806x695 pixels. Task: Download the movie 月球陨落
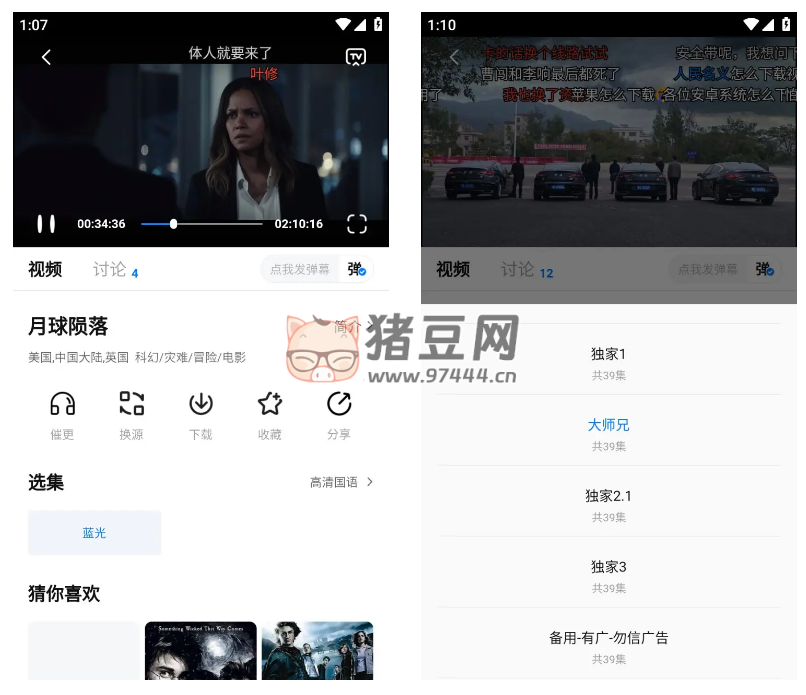click(x=201, y=415)
